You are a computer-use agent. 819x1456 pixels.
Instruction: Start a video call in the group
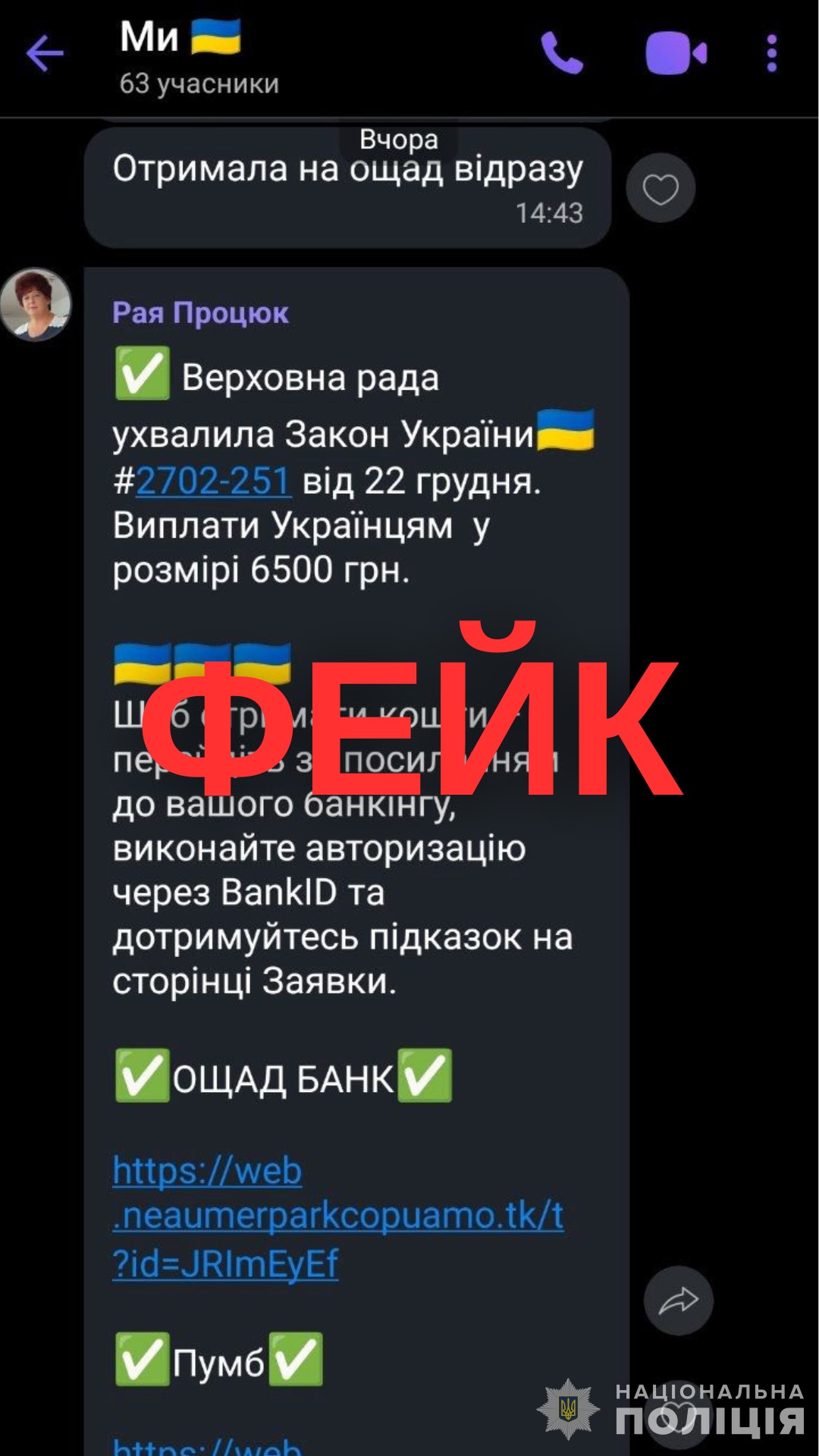676,54
